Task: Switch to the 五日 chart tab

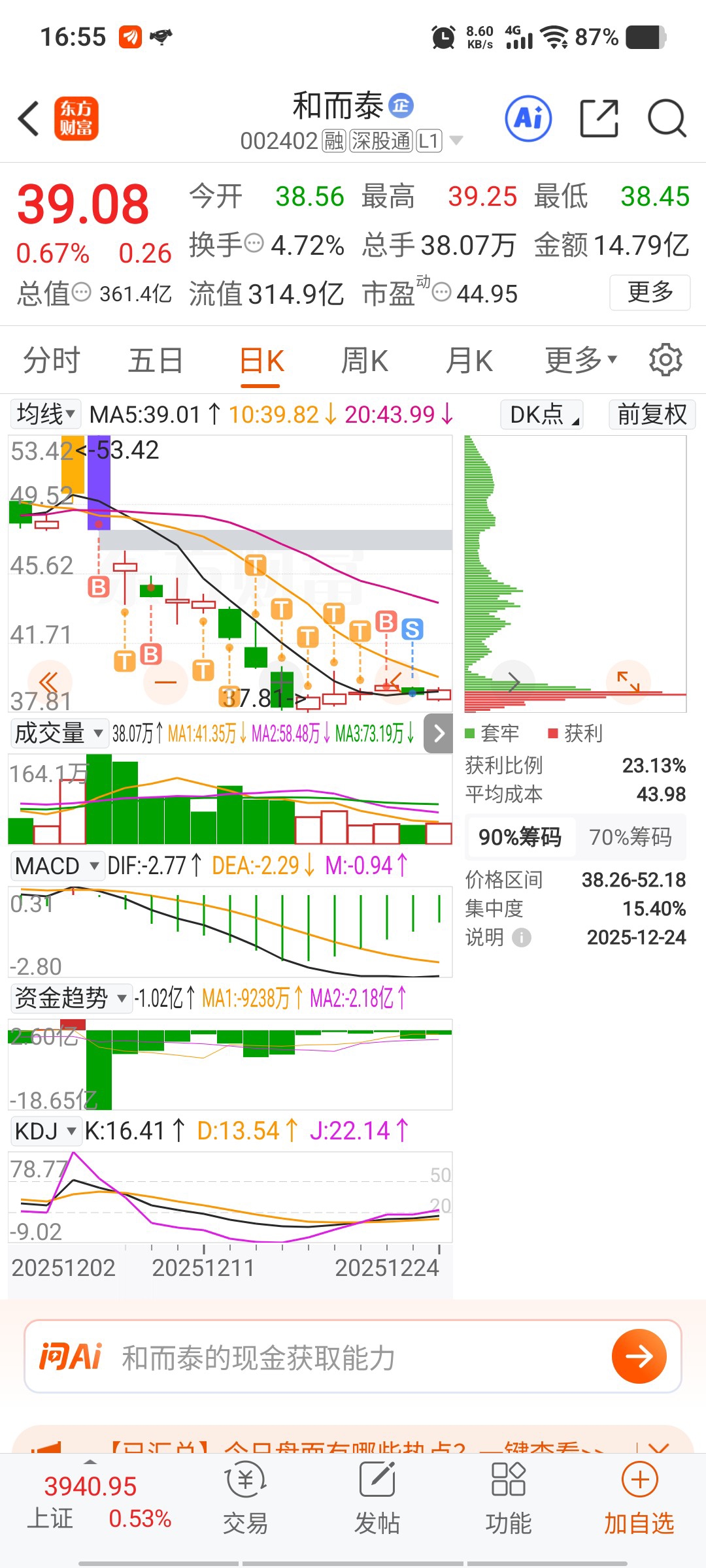Action: (x=156, y=361)
